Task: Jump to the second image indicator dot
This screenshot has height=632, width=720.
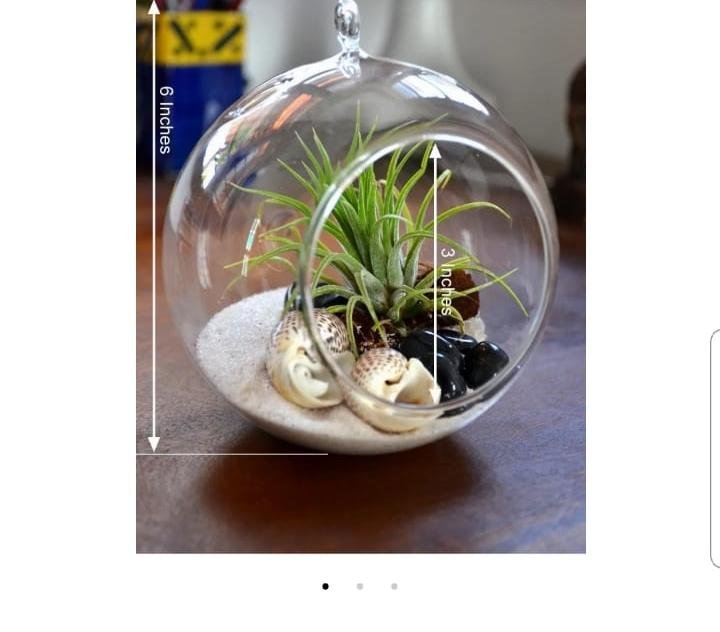Action: pyautogui.click(x=360, y=587)
